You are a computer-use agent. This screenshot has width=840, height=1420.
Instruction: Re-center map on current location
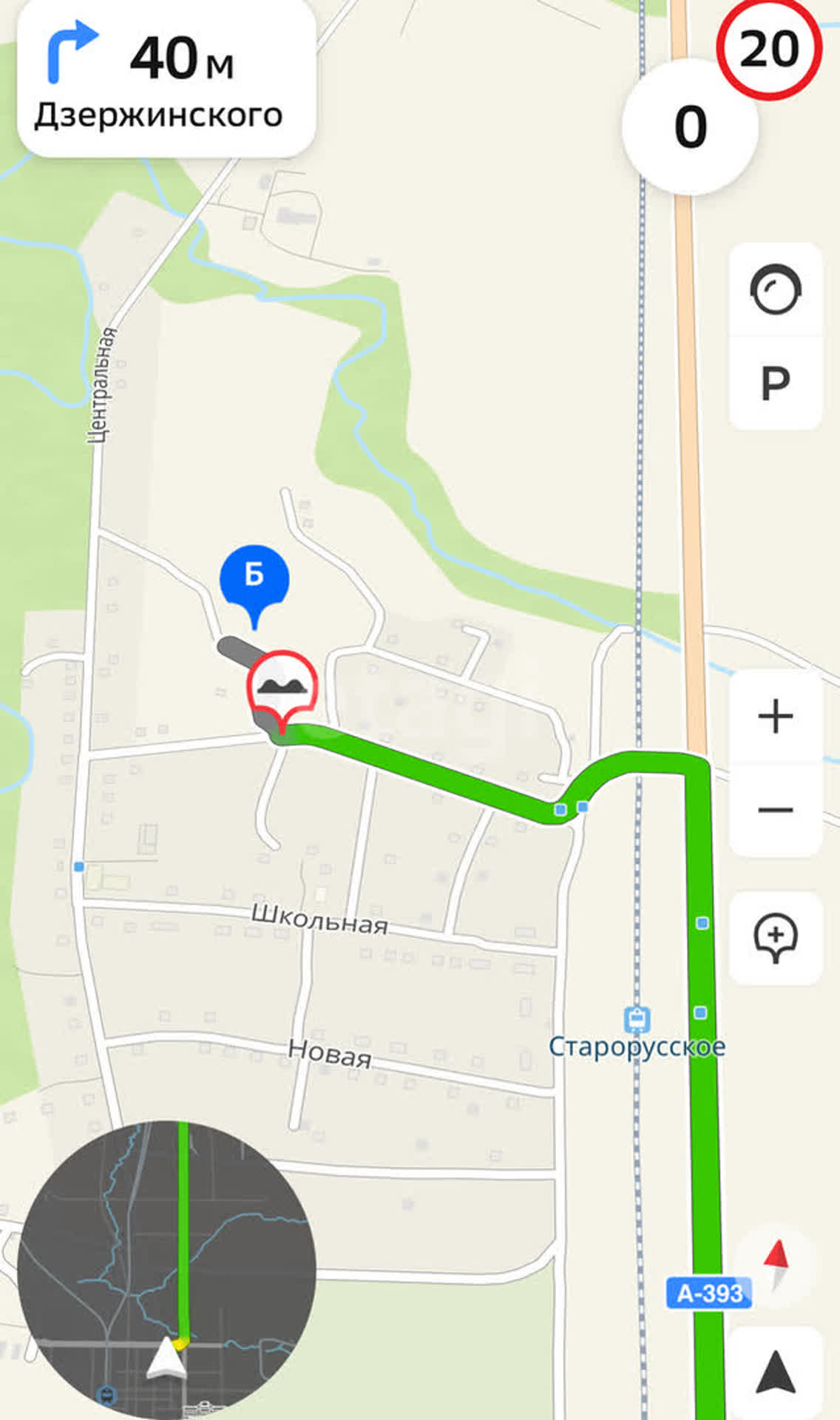(x=775, y=1373)
